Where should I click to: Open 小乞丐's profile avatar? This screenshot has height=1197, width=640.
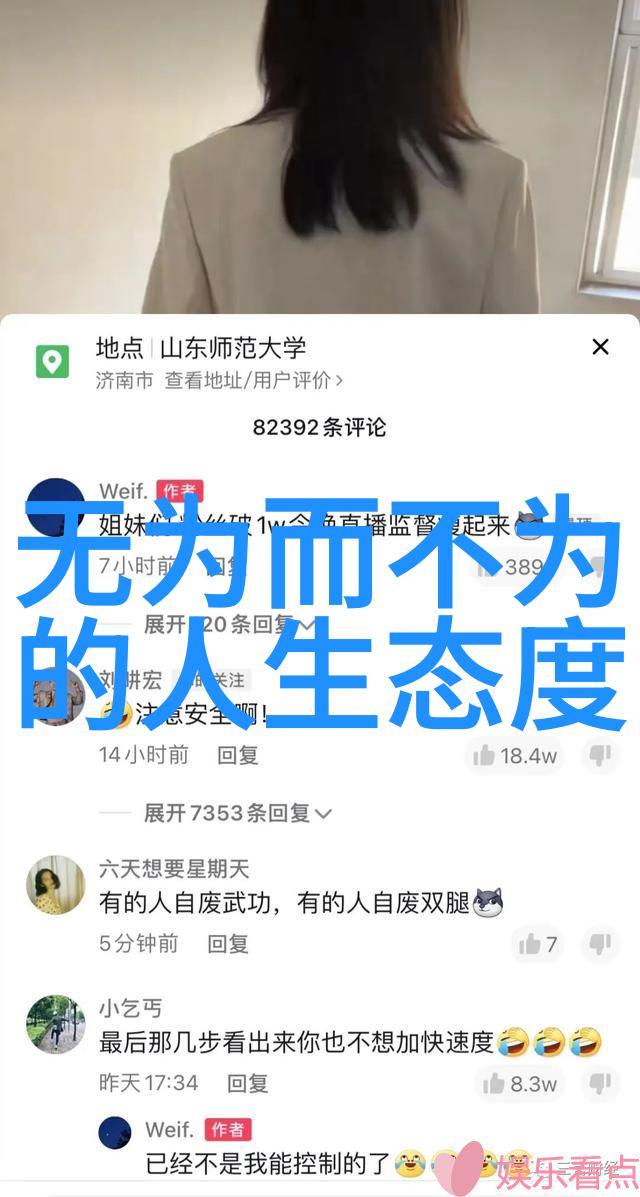55,1025
